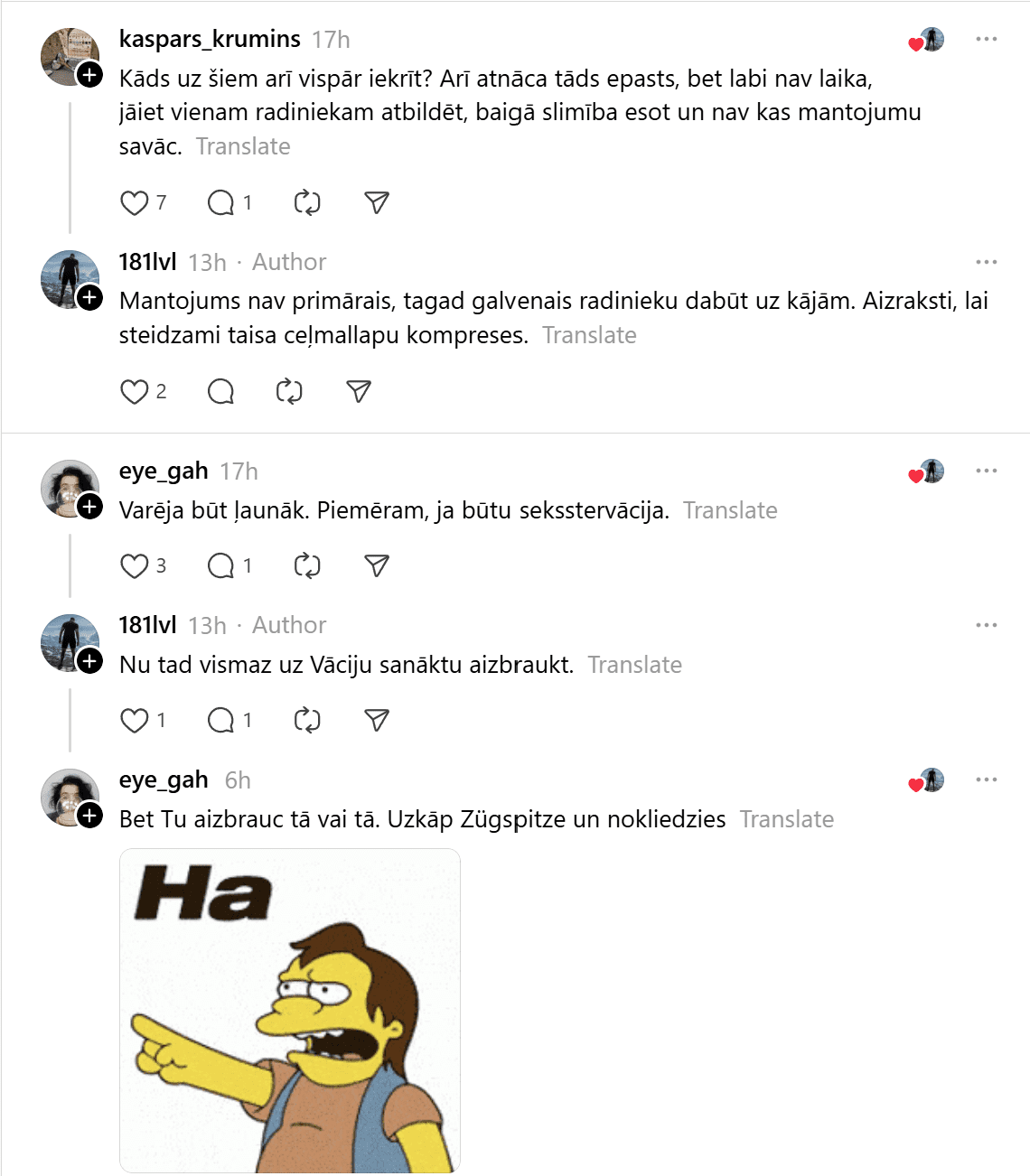Translate kaspars_krumins' comment
The image size is (1030, 1176).
[243, 146]
